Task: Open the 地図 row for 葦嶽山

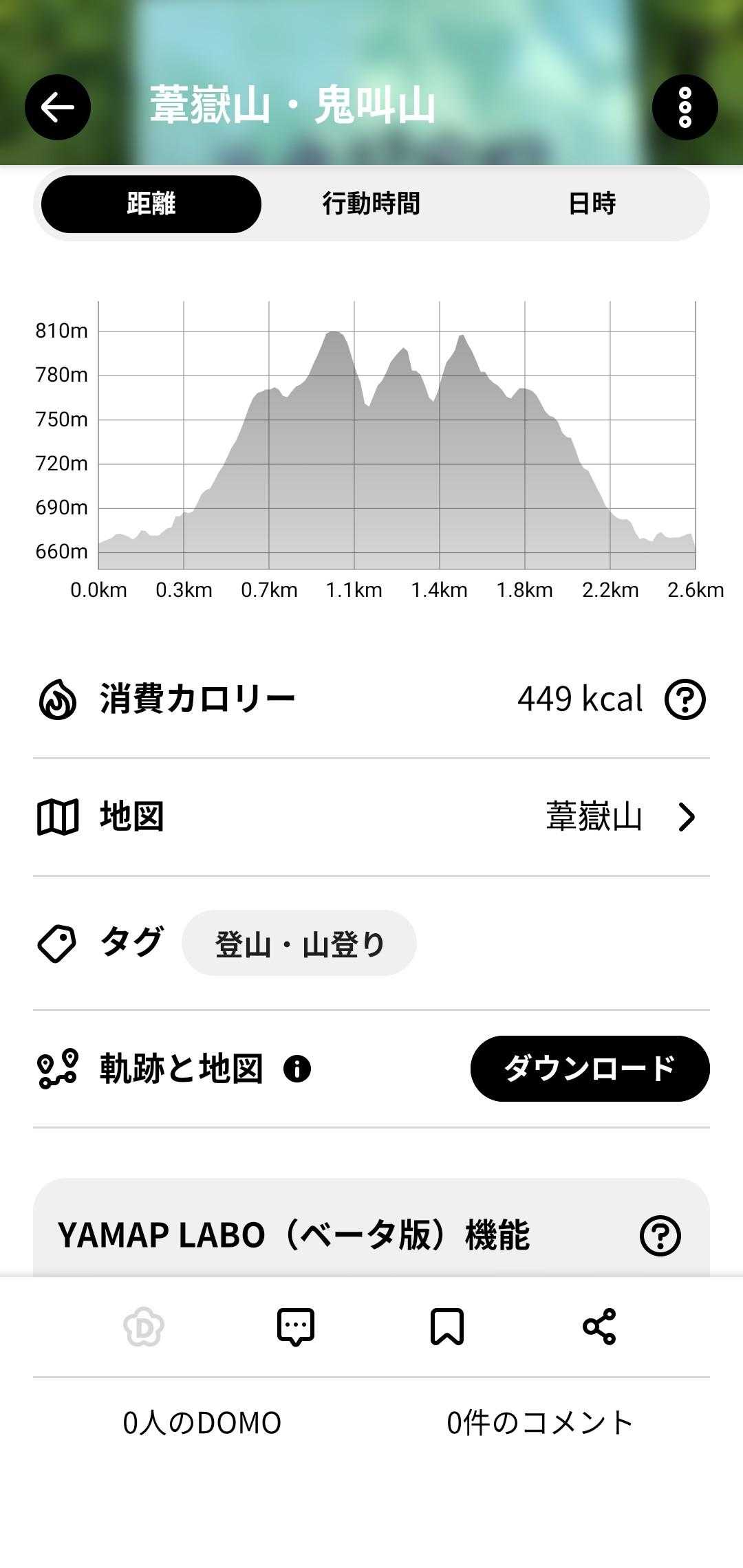Action: (371, 817)
